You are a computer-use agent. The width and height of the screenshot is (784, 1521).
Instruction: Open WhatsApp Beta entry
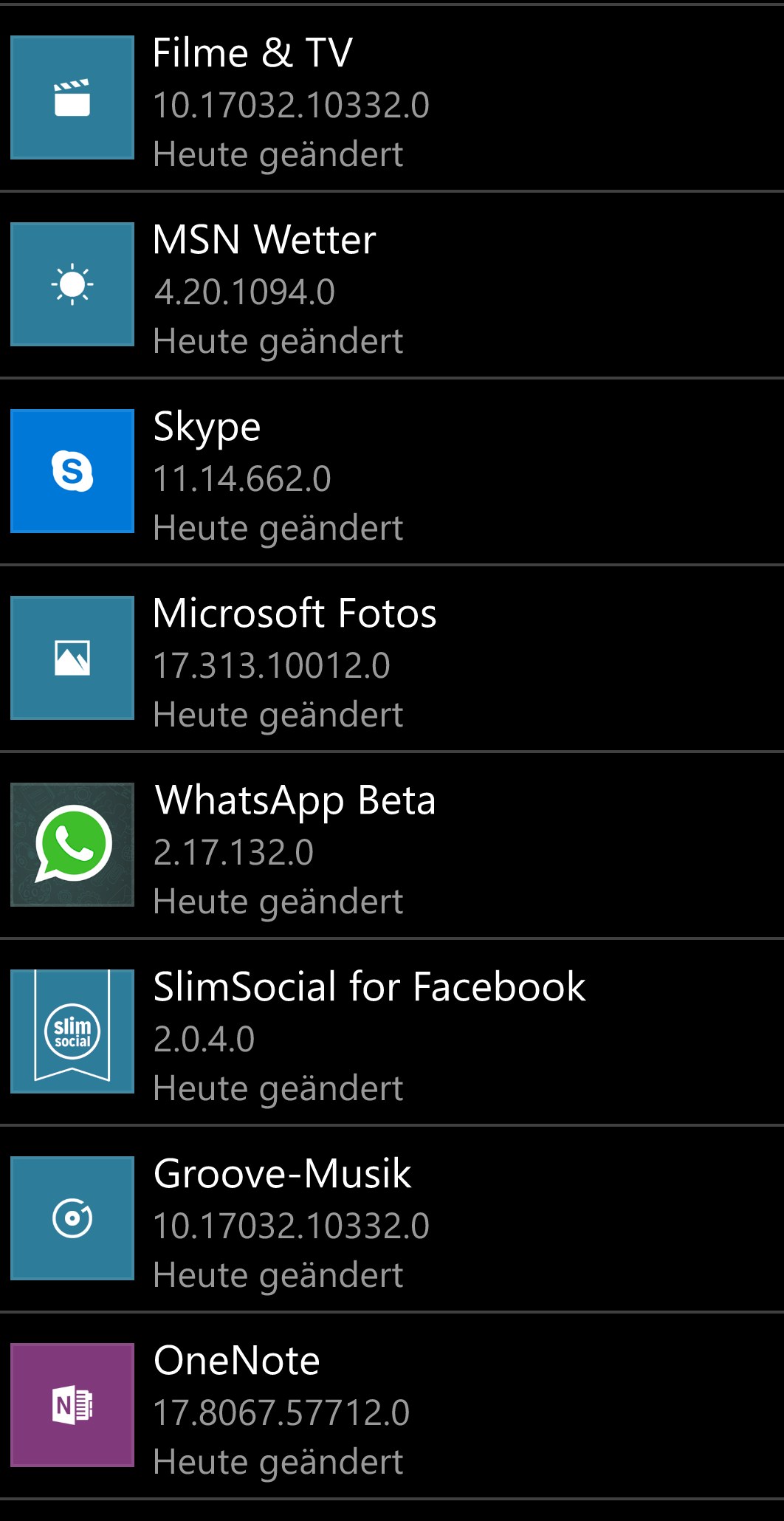point(392,845)
